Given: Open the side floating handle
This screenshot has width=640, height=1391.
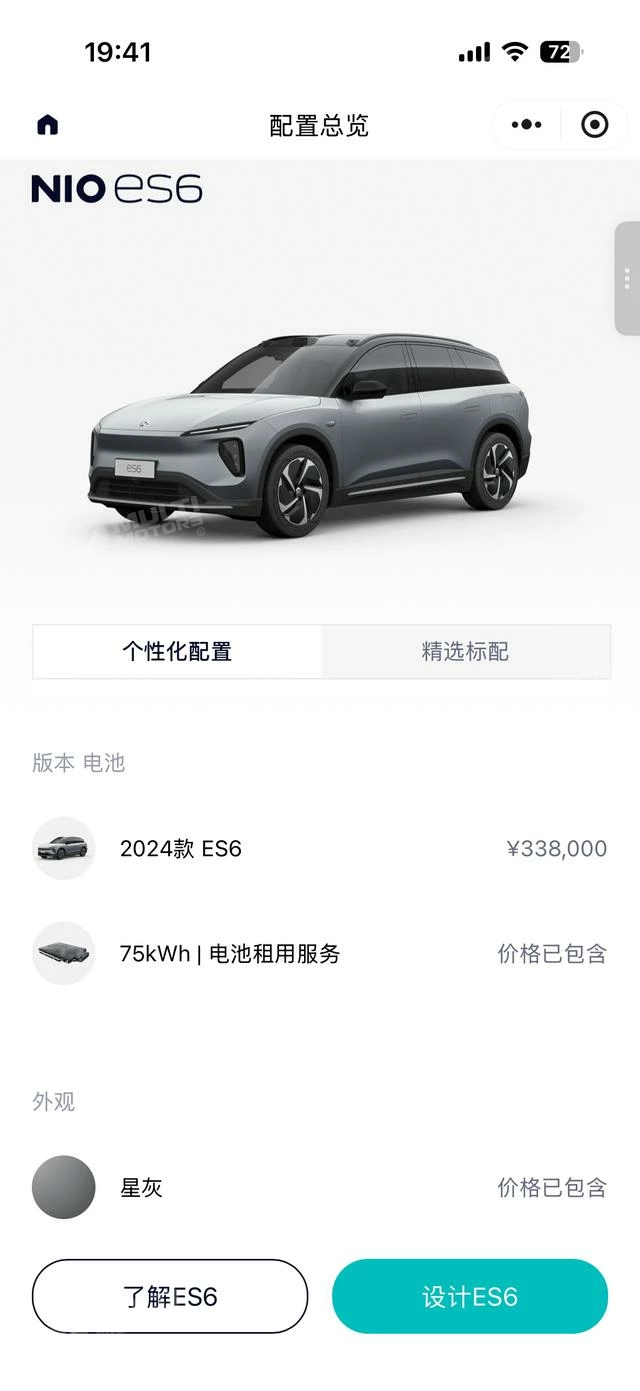Looking at the screenshot, I should (627, 278).
